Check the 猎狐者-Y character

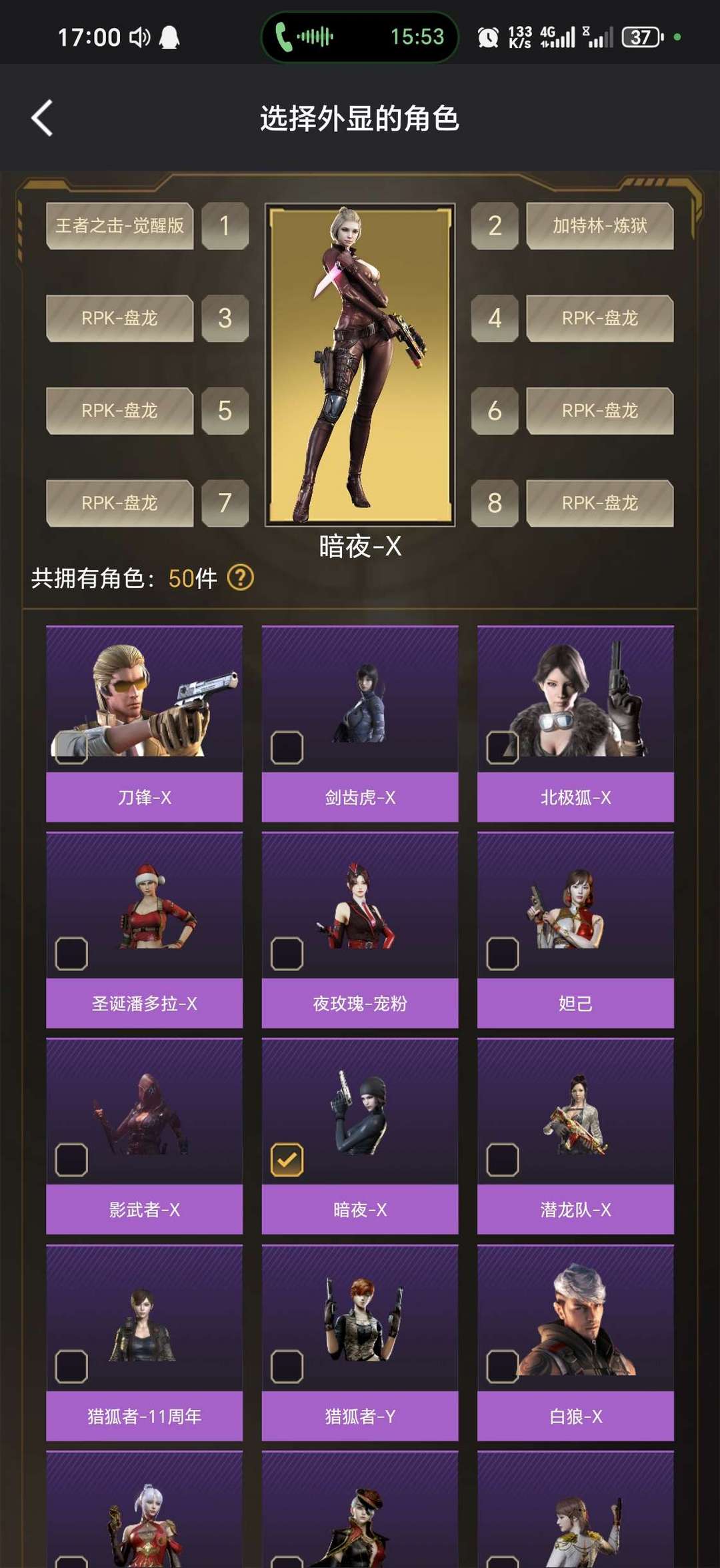pyautogui.click(x=287, y=1366)
